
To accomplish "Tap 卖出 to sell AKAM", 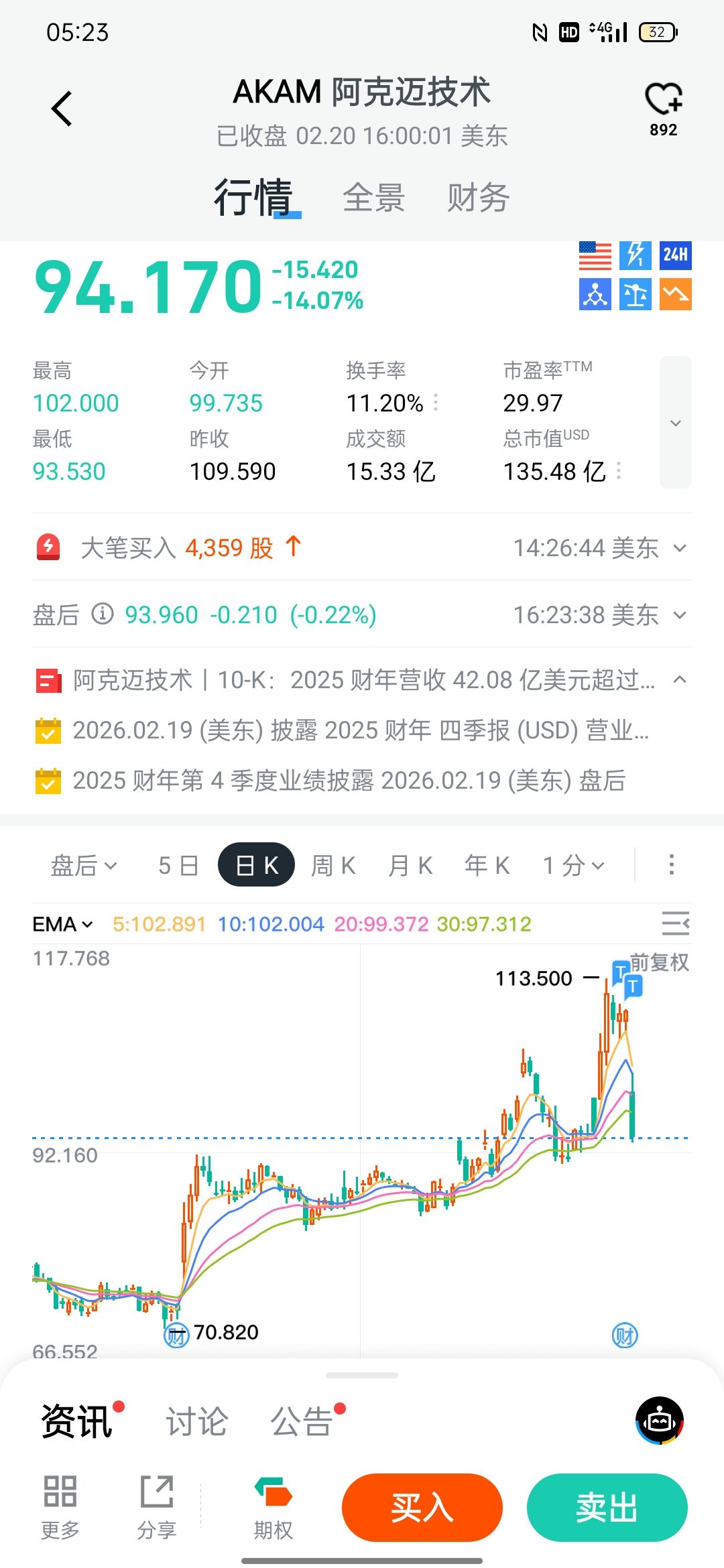I will (607, 1508).
